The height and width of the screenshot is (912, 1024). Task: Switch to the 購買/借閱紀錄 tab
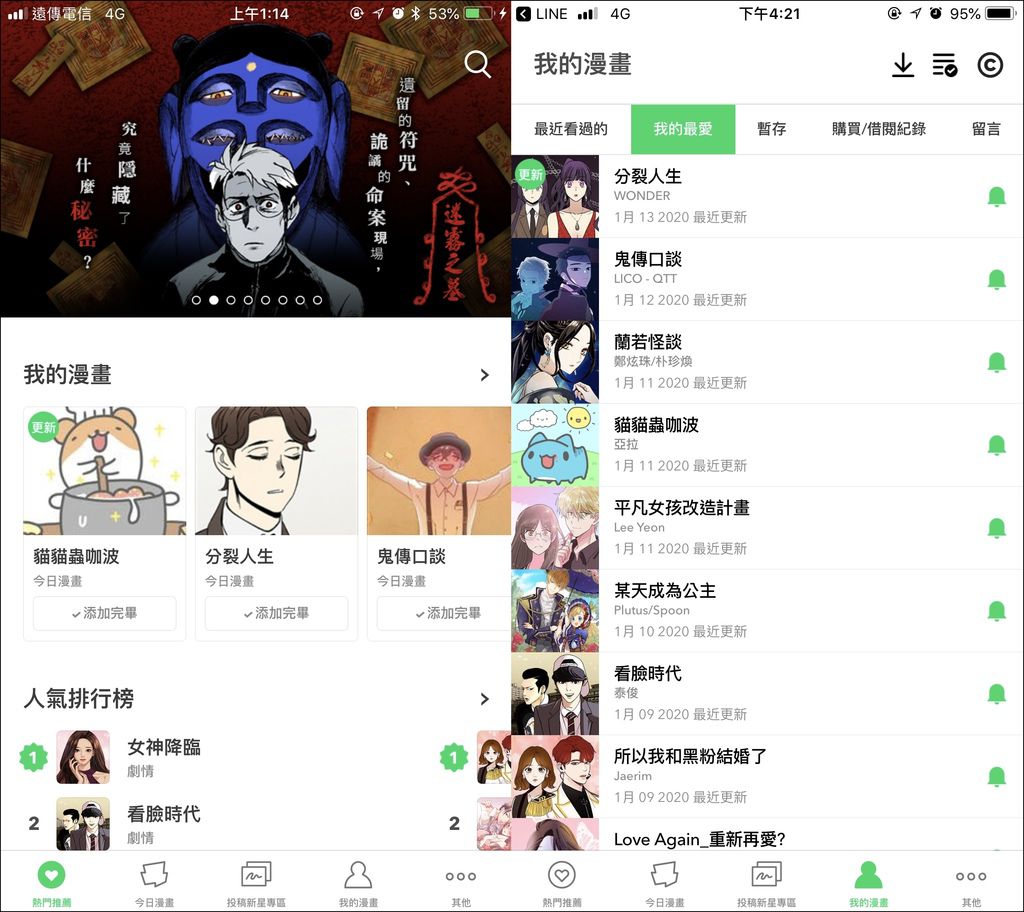click(x=879, y=129)
